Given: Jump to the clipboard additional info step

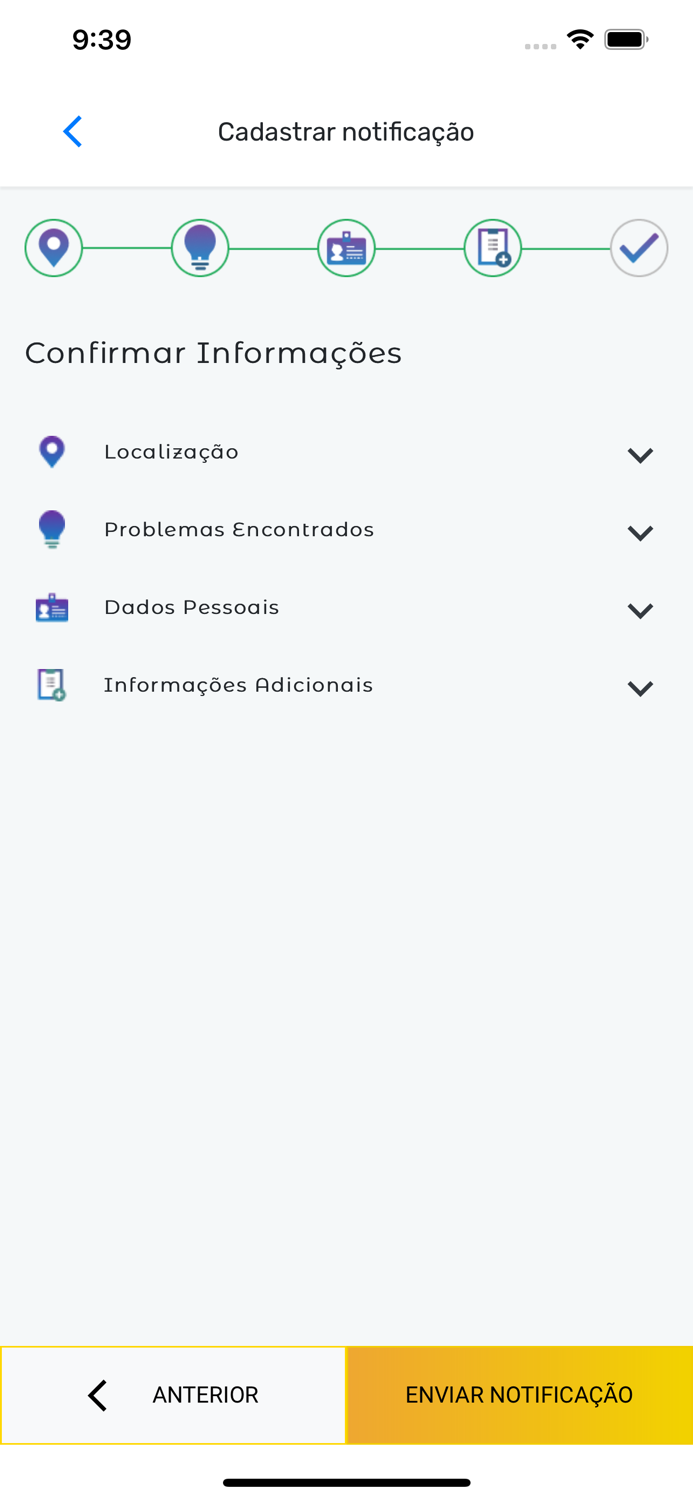Looking at the screenshot, I should 493,248.
